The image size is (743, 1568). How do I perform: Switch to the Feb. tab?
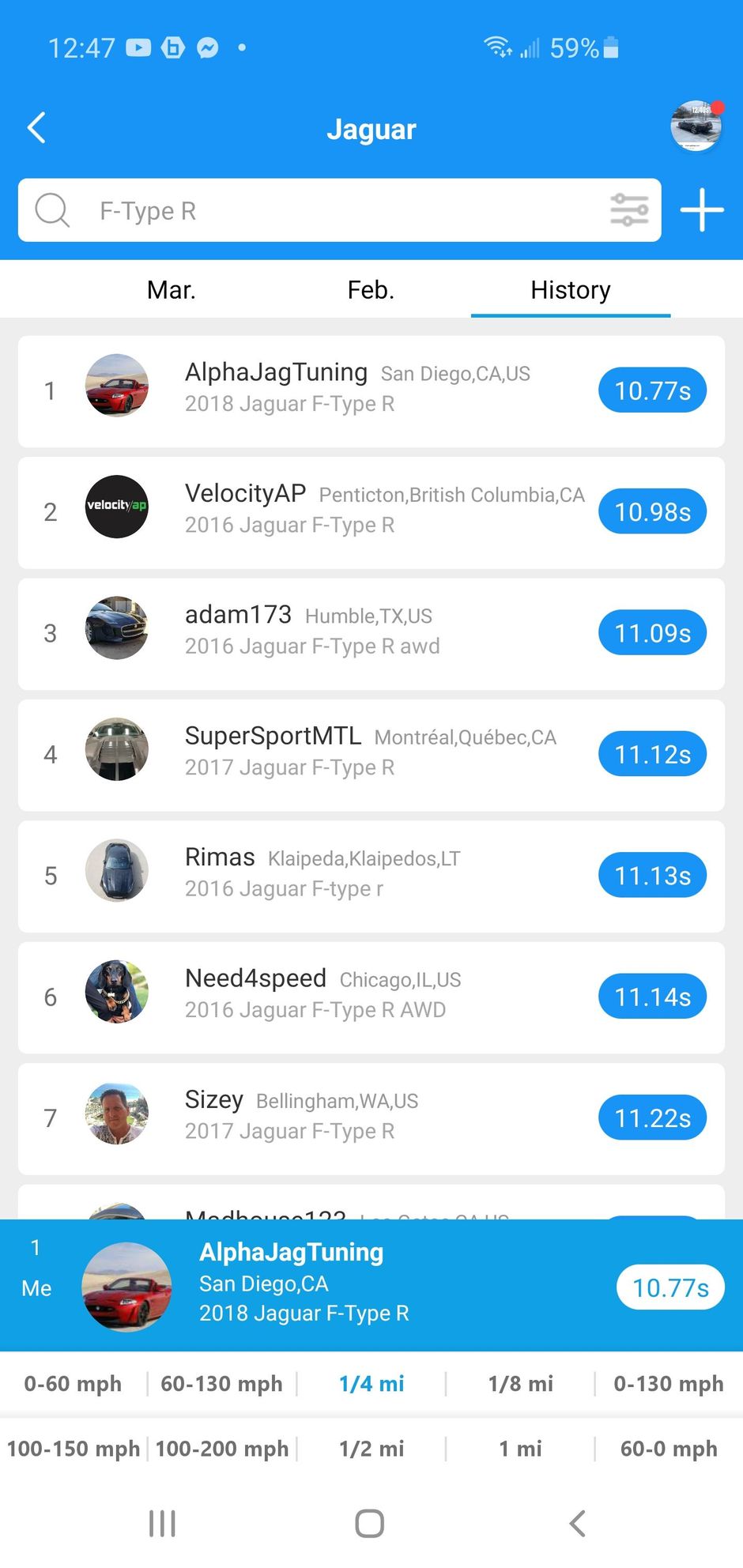coord(371,290)
